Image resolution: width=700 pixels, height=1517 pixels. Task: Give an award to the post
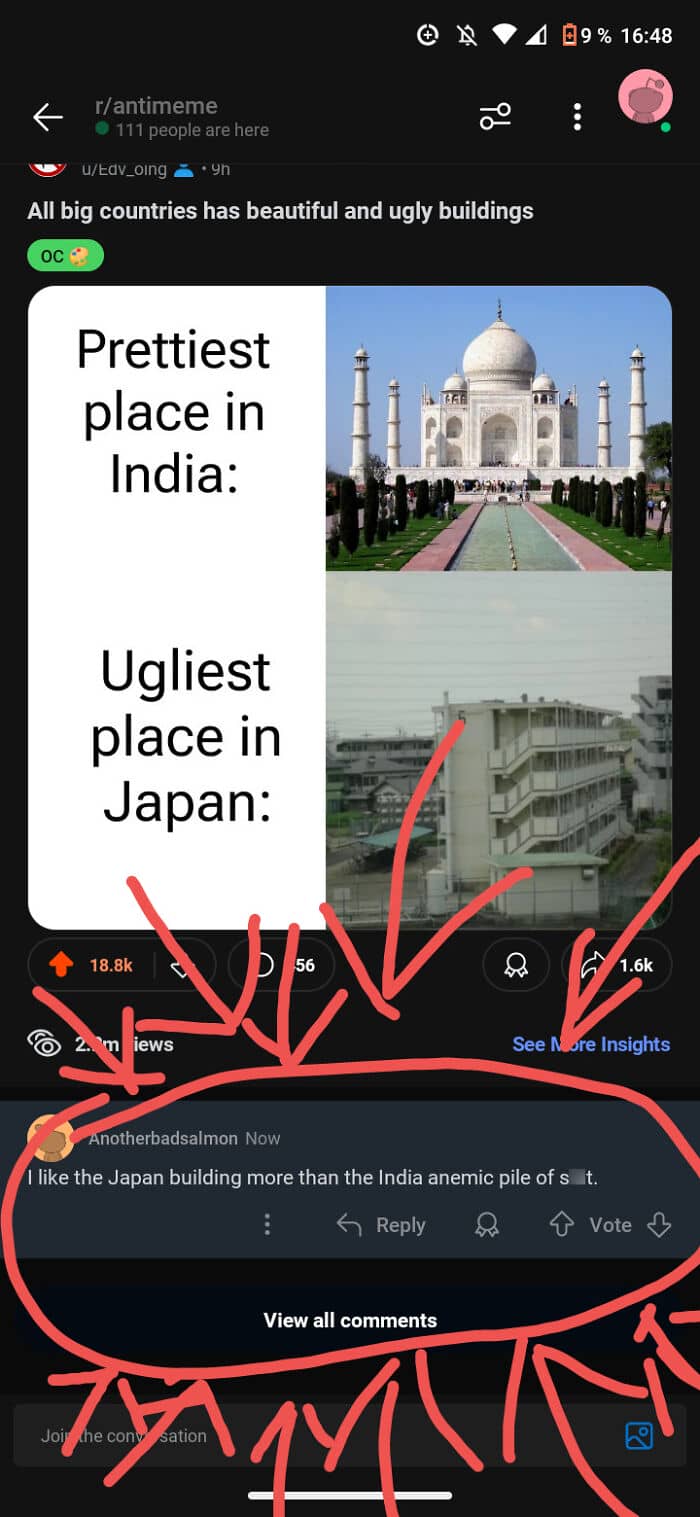coord(516,965)
